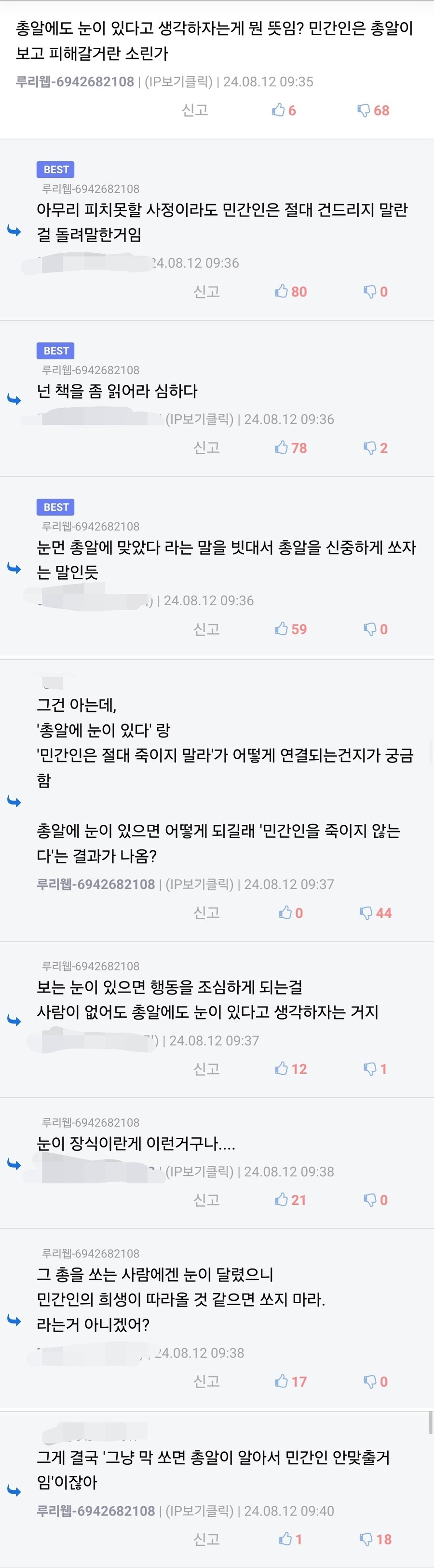This screenshot has height=1568, width=434.
Task: Like the reply '보는 눈이 있으면 행동을 조심하게'
Action: tap(290, 1069)
